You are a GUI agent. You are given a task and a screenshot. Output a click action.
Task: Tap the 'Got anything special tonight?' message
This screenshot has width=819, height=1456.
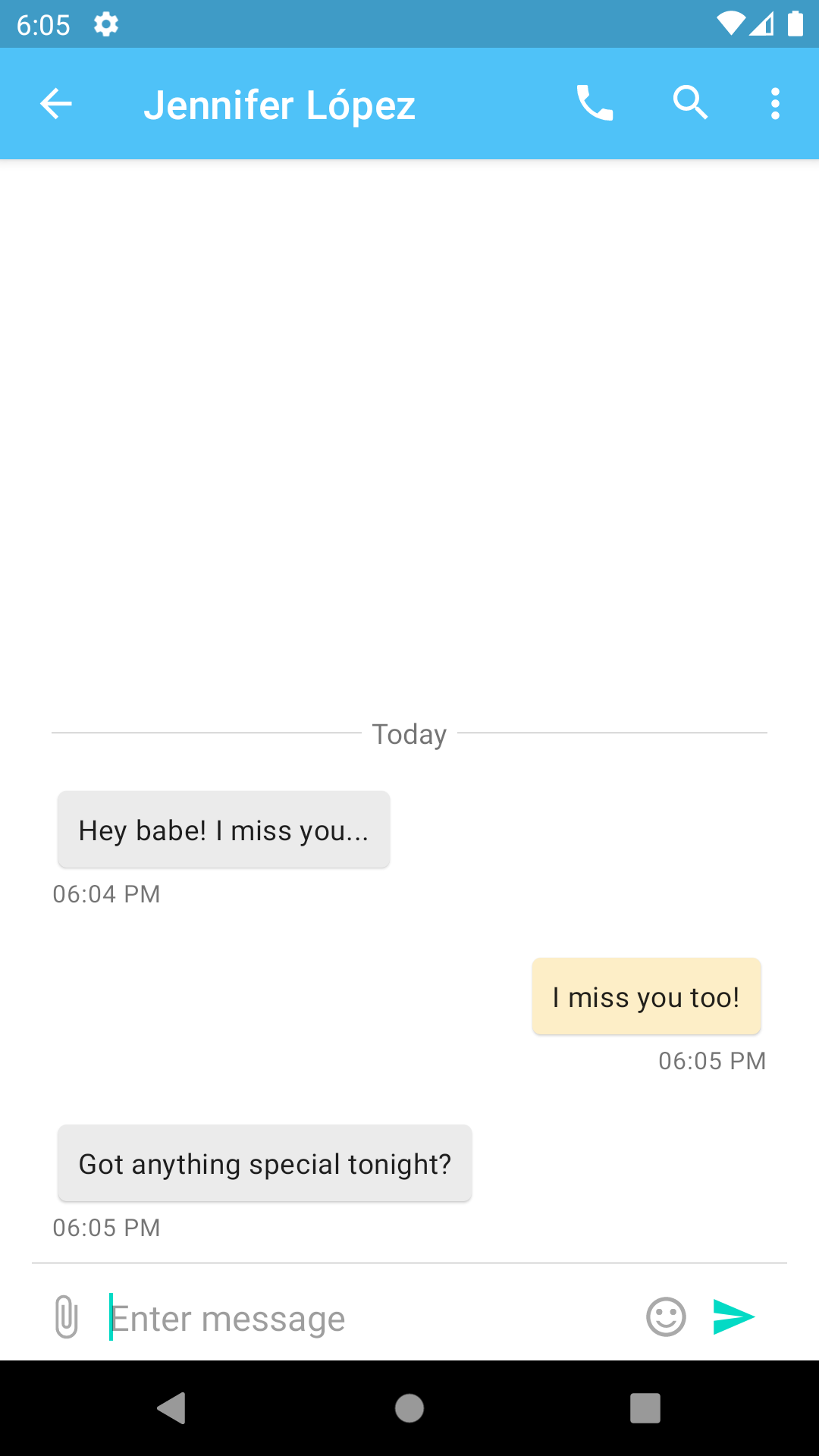pos(264,1163)
